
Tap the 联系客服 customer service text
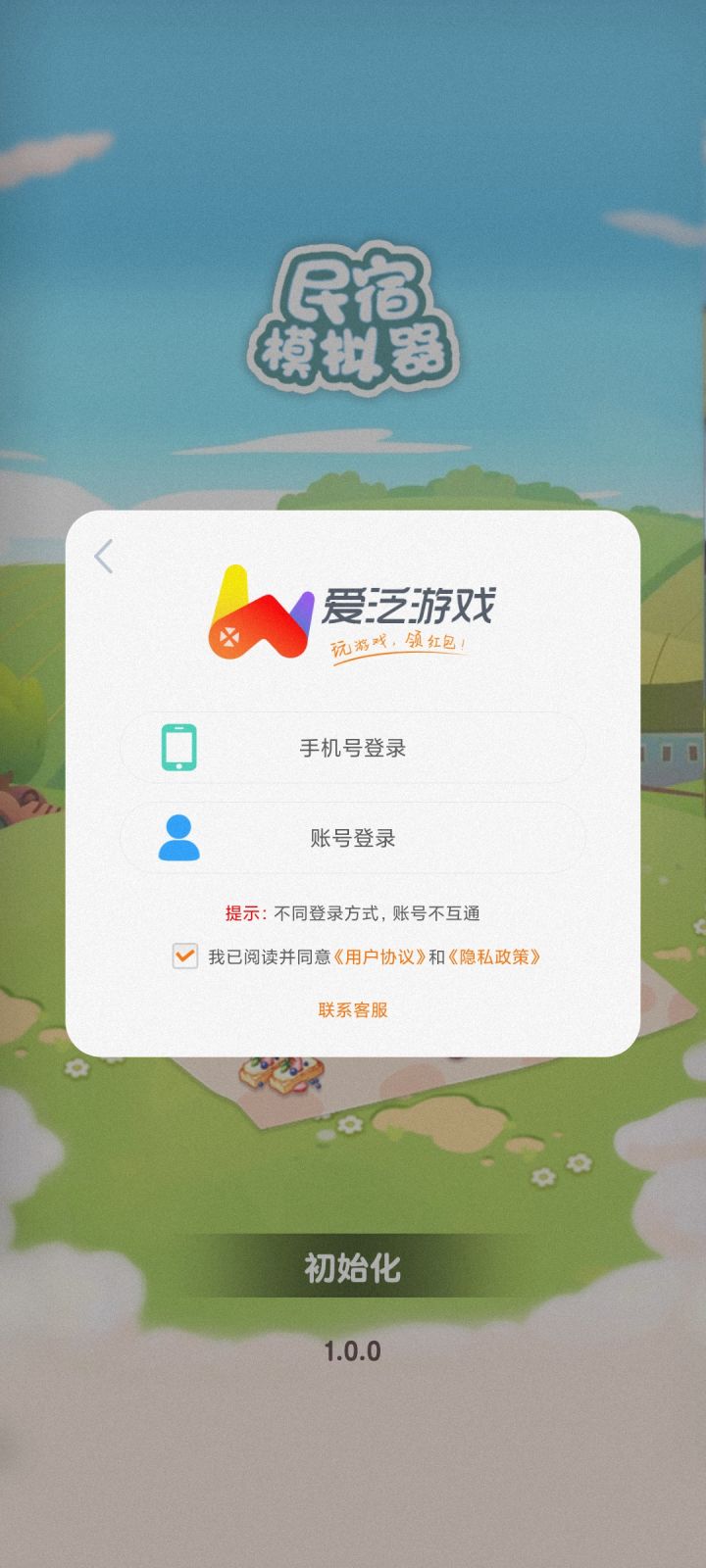[x=353, y=1009]
